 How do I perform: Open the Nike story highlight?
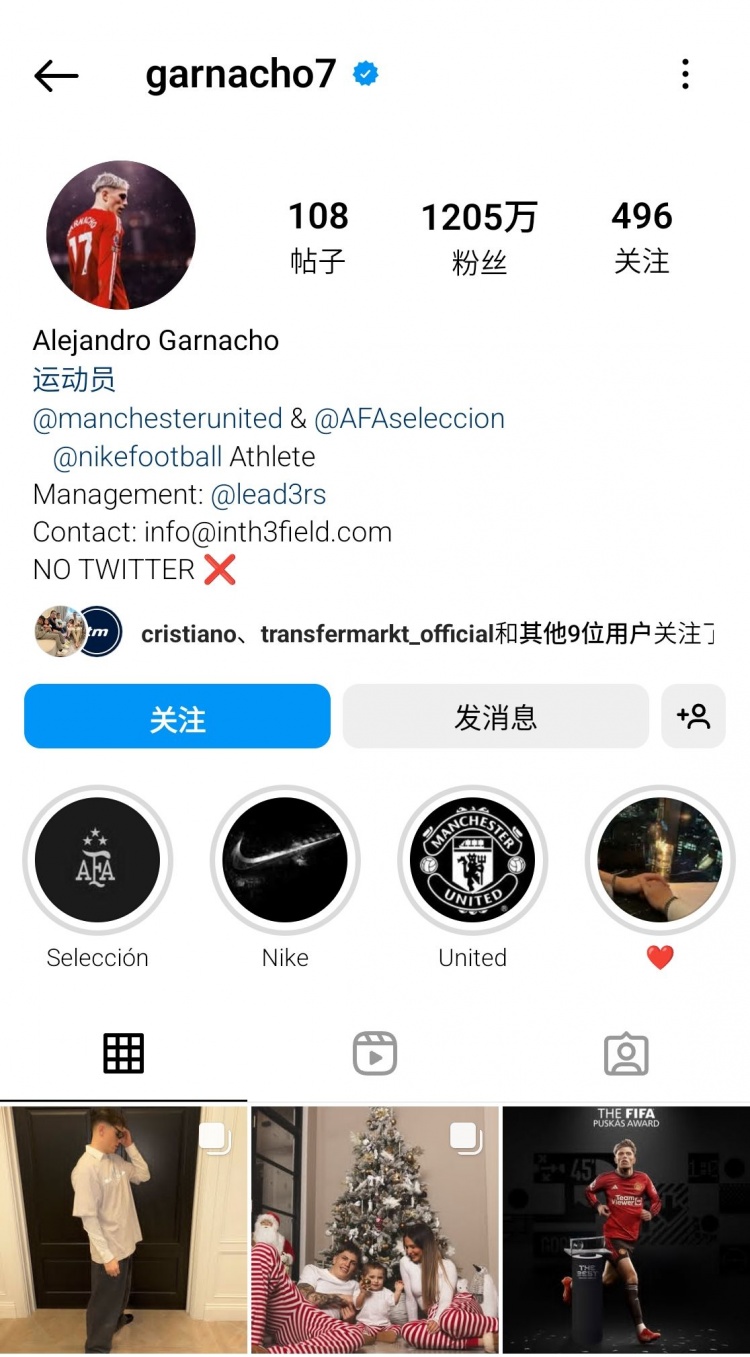coord(285,860)
